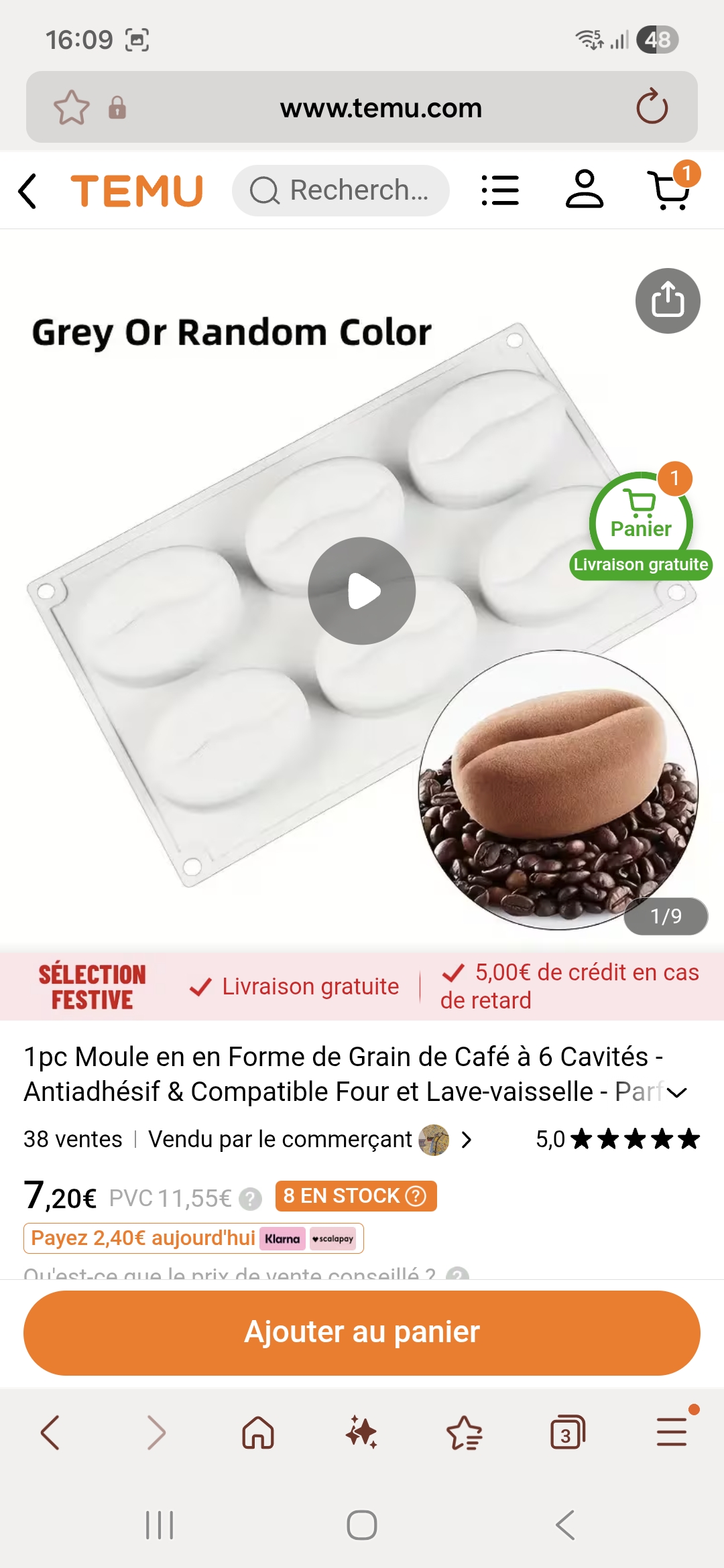
Task: Open the account profile icon
Action: [x=585, y=190]
